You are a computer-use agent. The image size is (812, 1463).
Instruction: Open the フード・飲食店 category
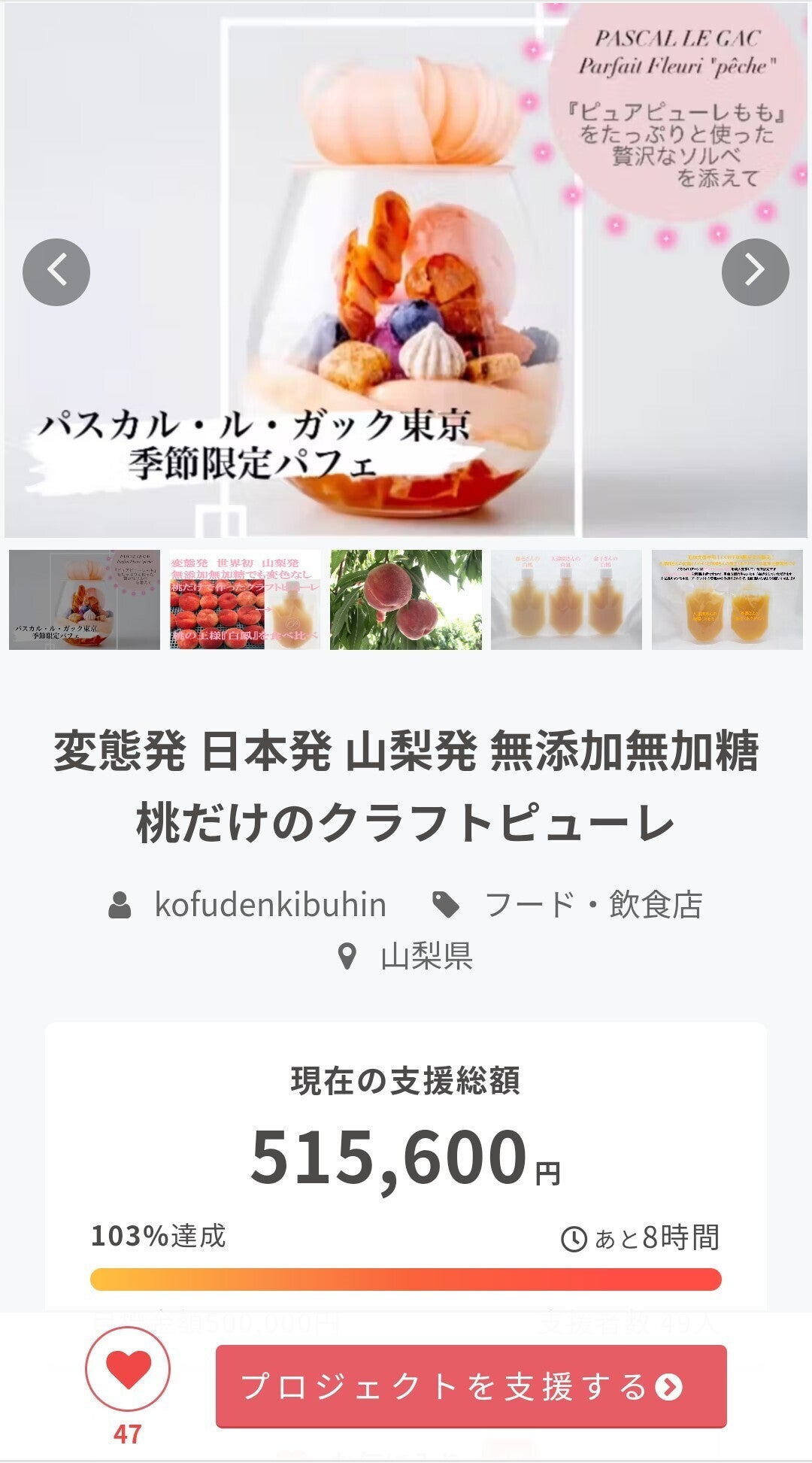coord(592,905)
